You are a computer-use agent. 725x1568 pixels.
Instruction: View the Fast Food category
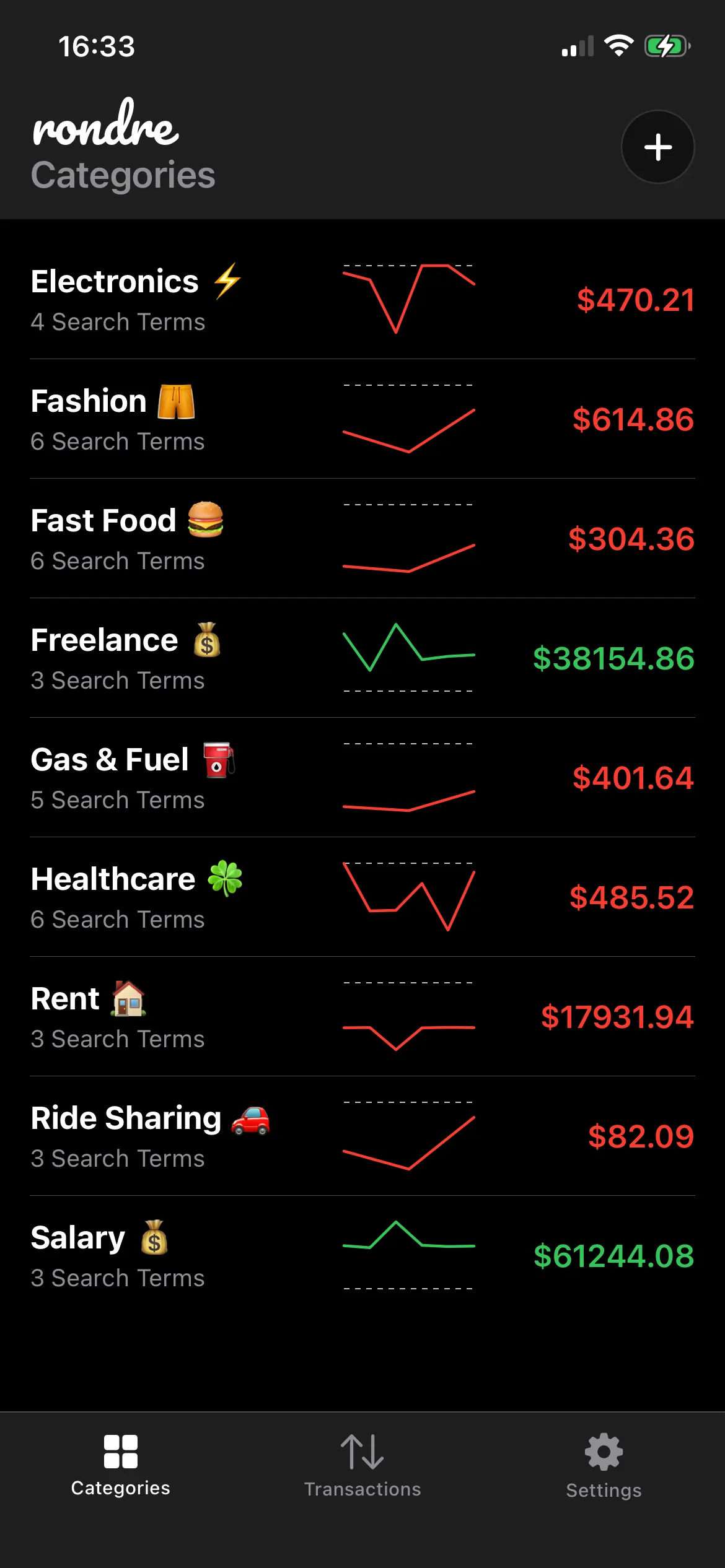click(362, 539)
